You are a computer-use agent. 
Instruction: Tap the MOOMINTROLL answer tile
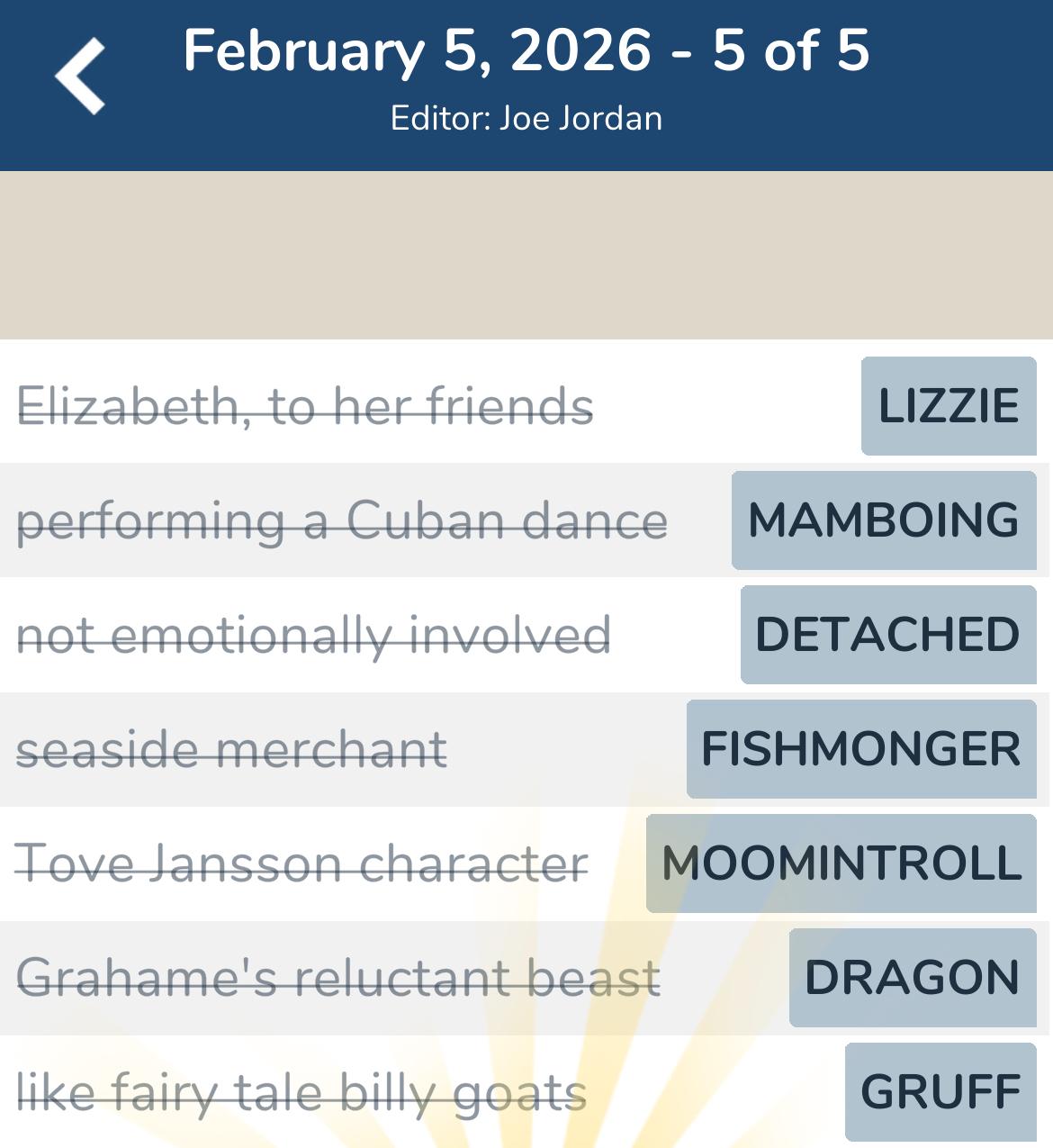[841, 864]
